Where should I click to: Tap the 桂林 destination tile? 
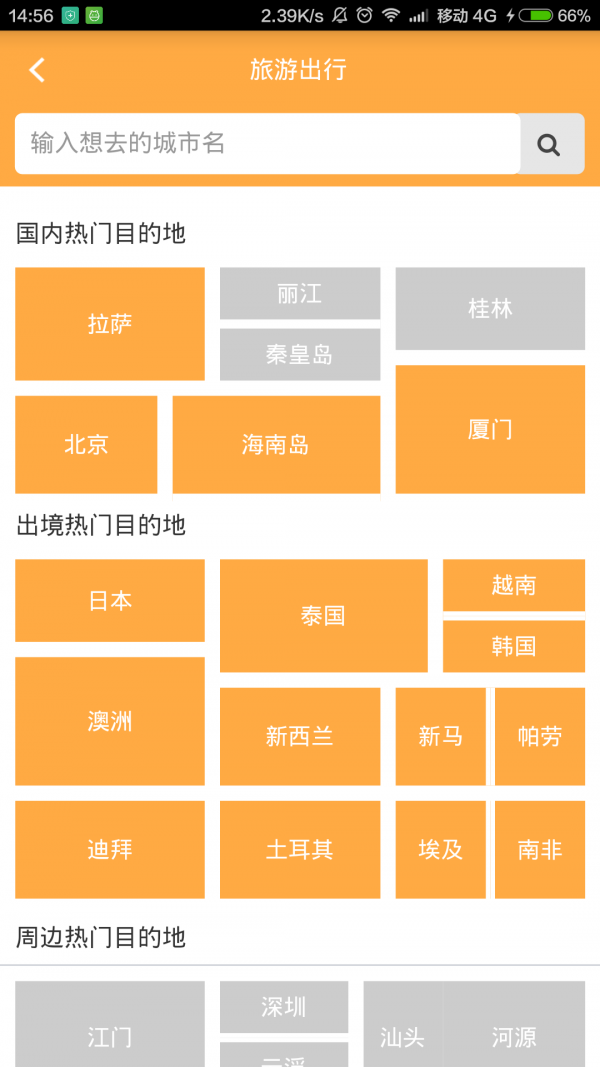point(490,309)
